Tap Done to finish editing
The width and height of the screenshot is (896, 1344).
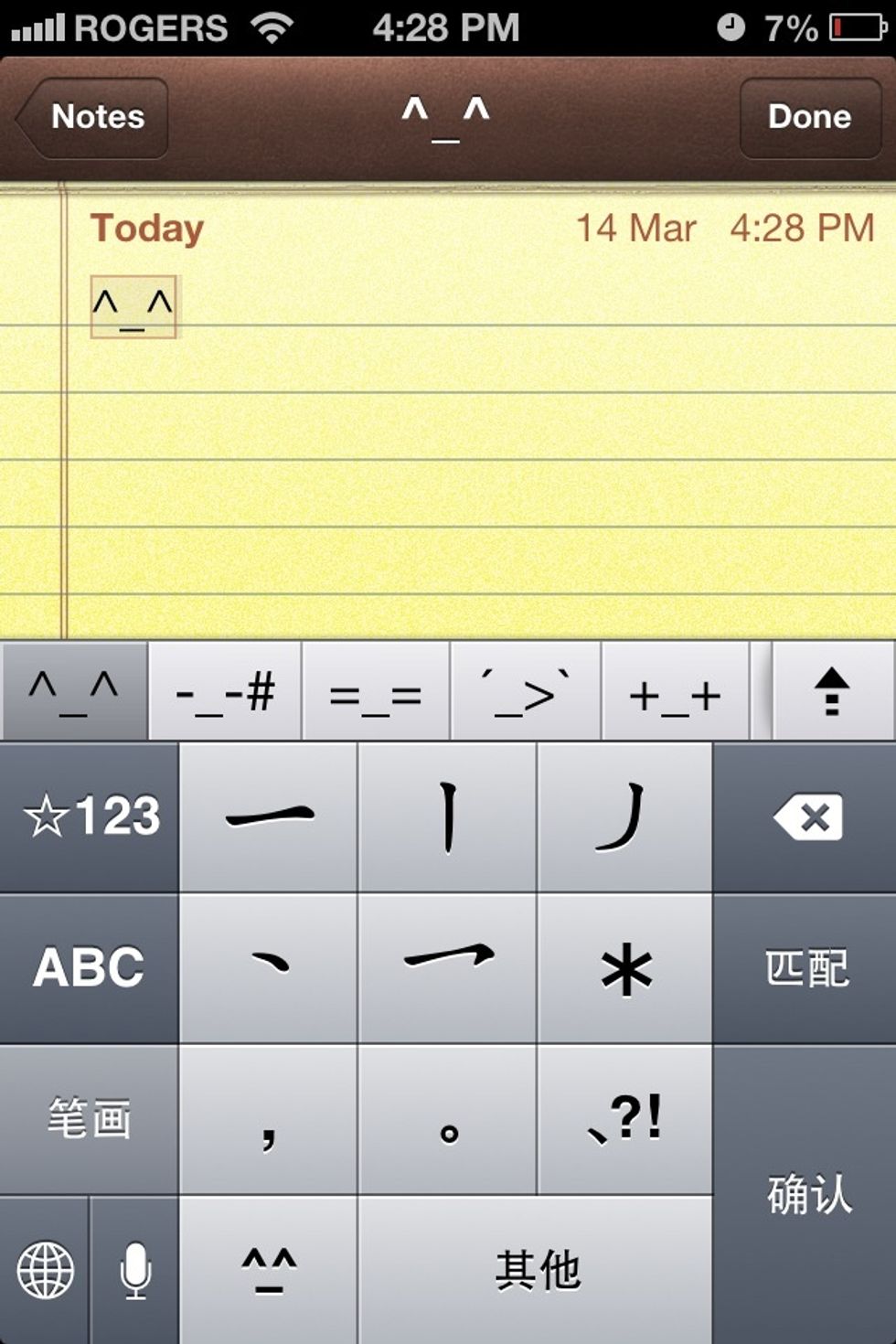tap(809, 117)
